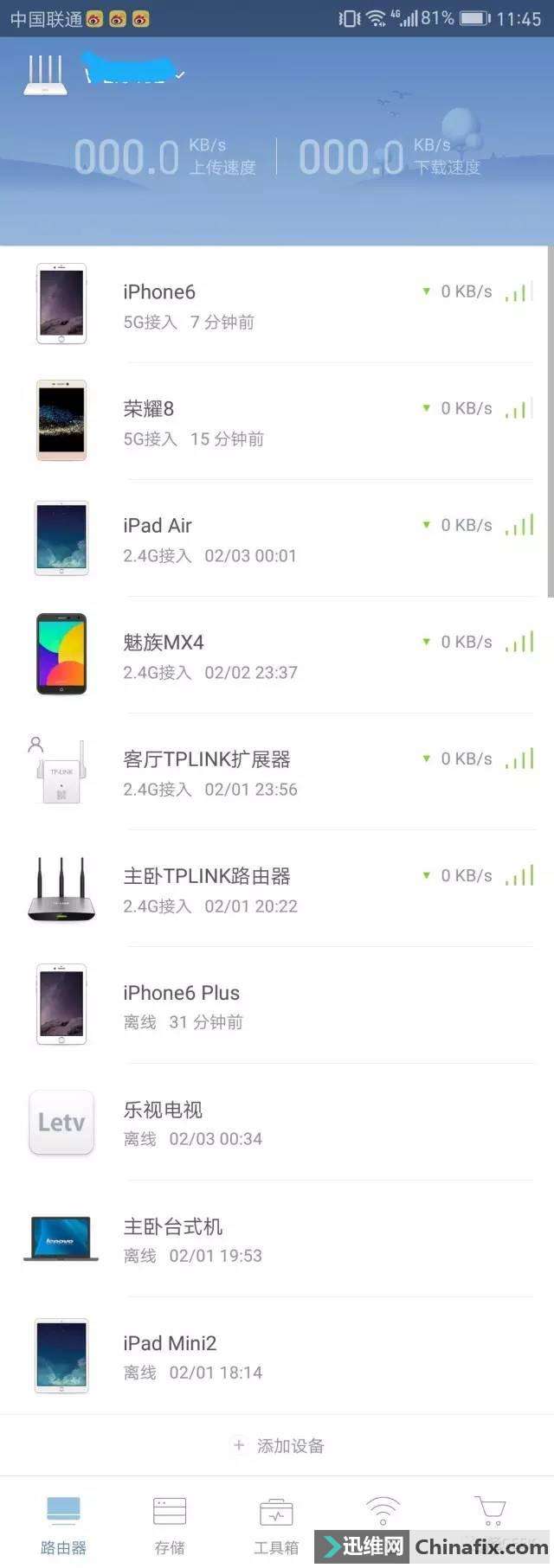Select the 荣耀8 device row
Screen dimensions: 554x1568
point(277,422)
